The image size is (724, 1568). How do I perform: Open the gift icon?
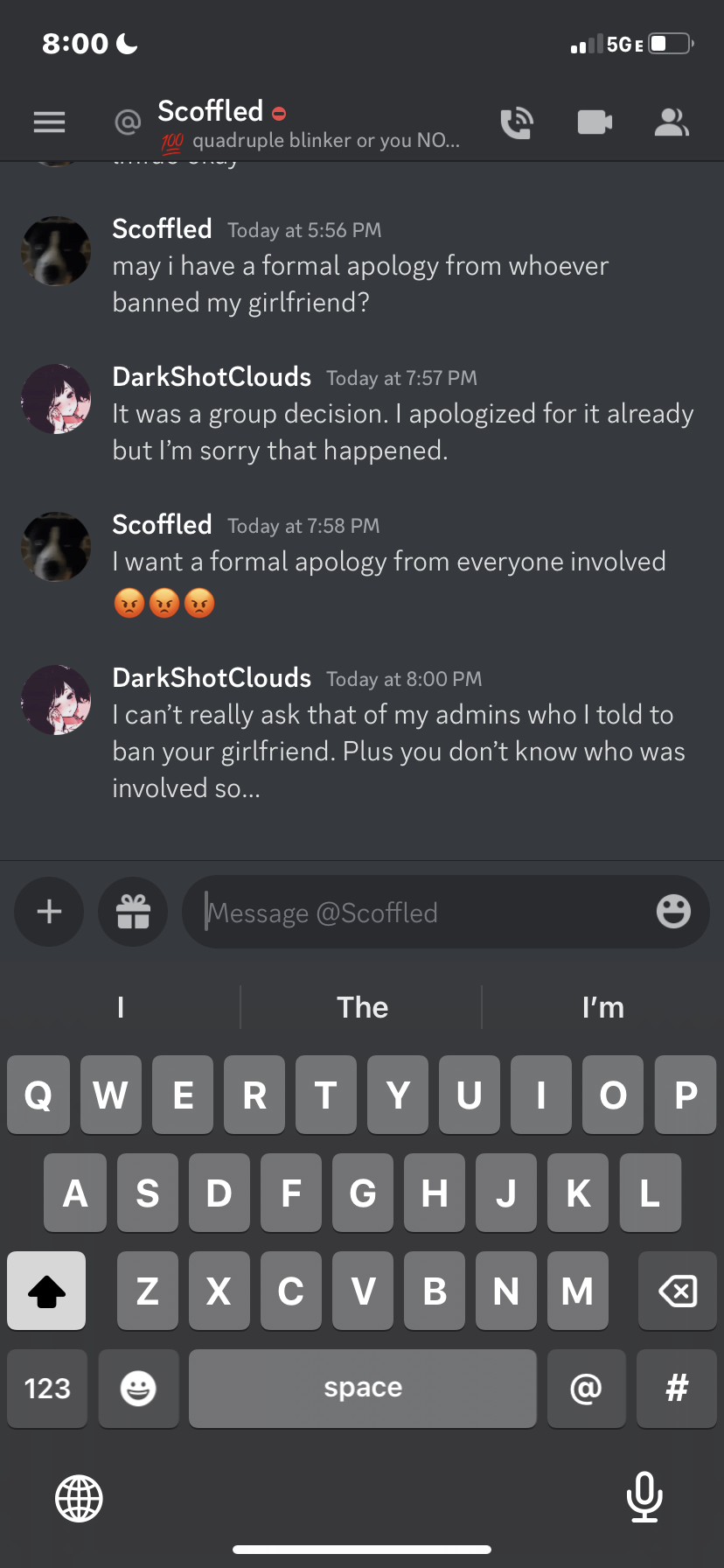point(133,912)
